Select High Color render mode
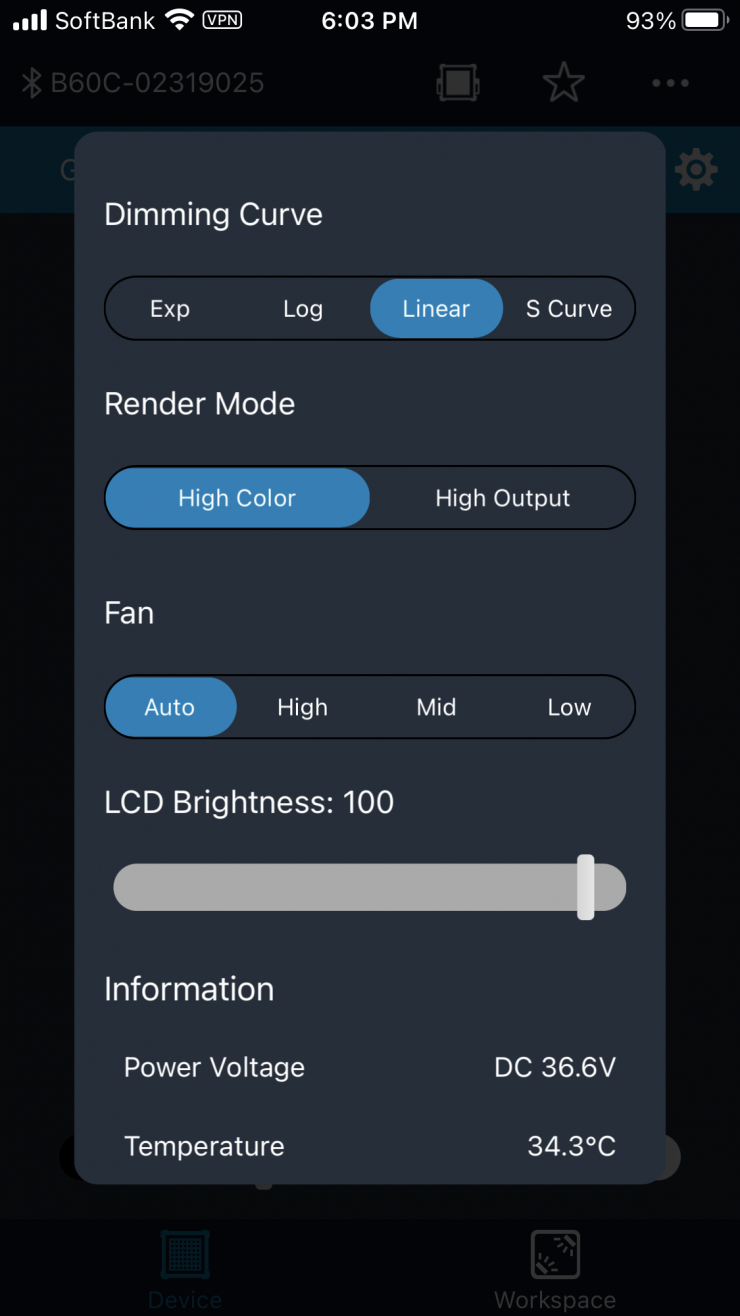The image size is (740, 1316). pos(237,498)
